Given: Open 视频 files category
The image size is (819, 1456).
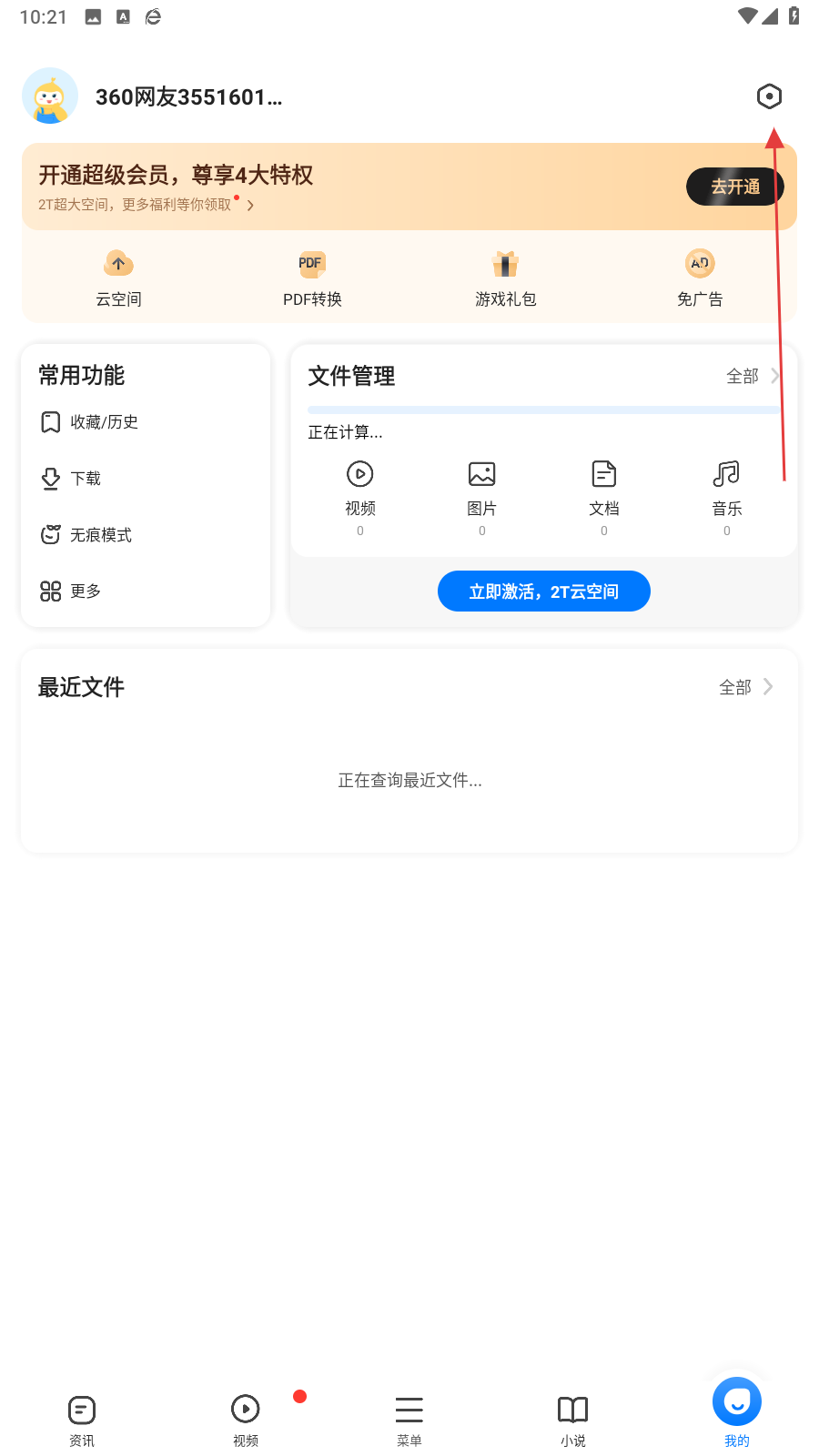Looking at the screenshot, I should coord(360,490).
